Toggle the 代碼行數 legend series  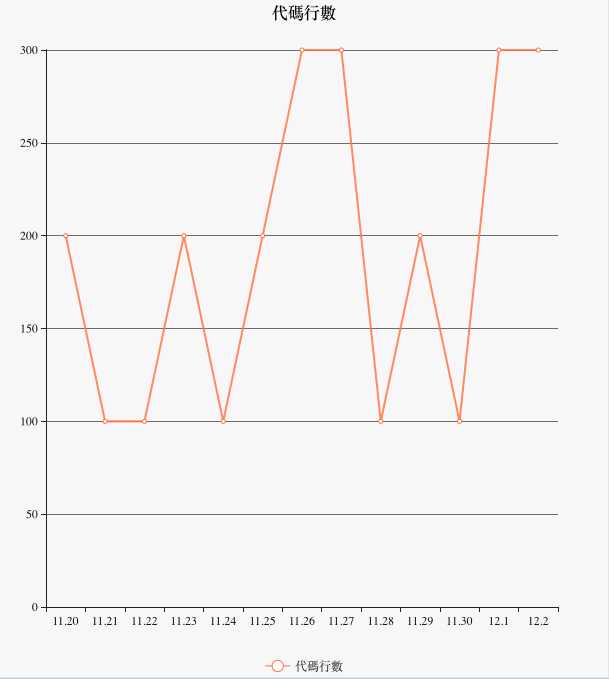(305, 666)
